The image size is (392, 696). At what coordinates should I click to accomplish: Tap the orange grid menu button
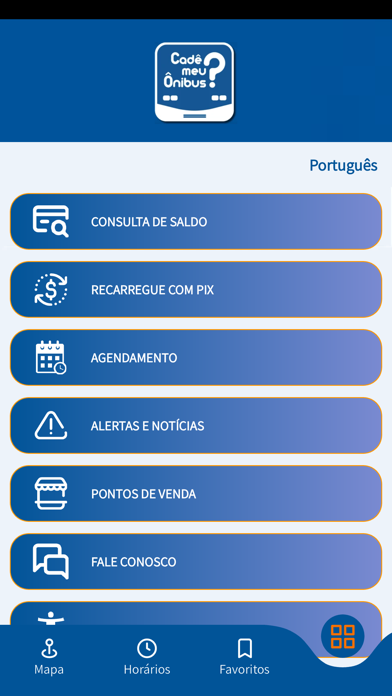pos(343,636)
